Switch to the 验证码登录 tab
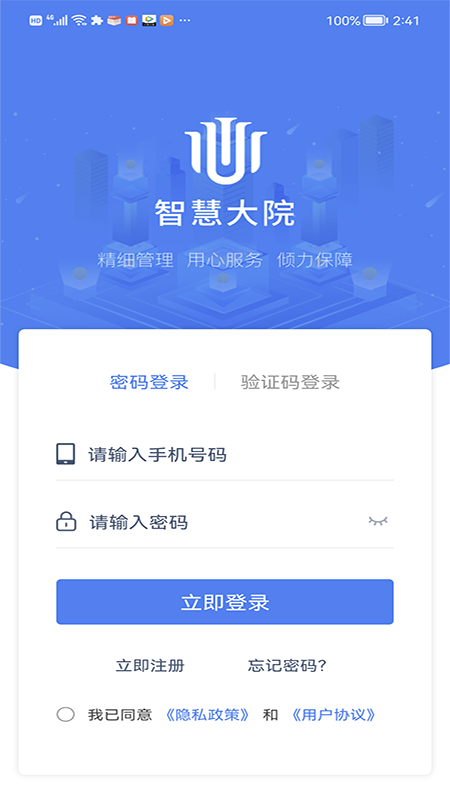Image resolution: width=450 pixels, height=800 pixels. pyautogui.click(x=290, y=382)
